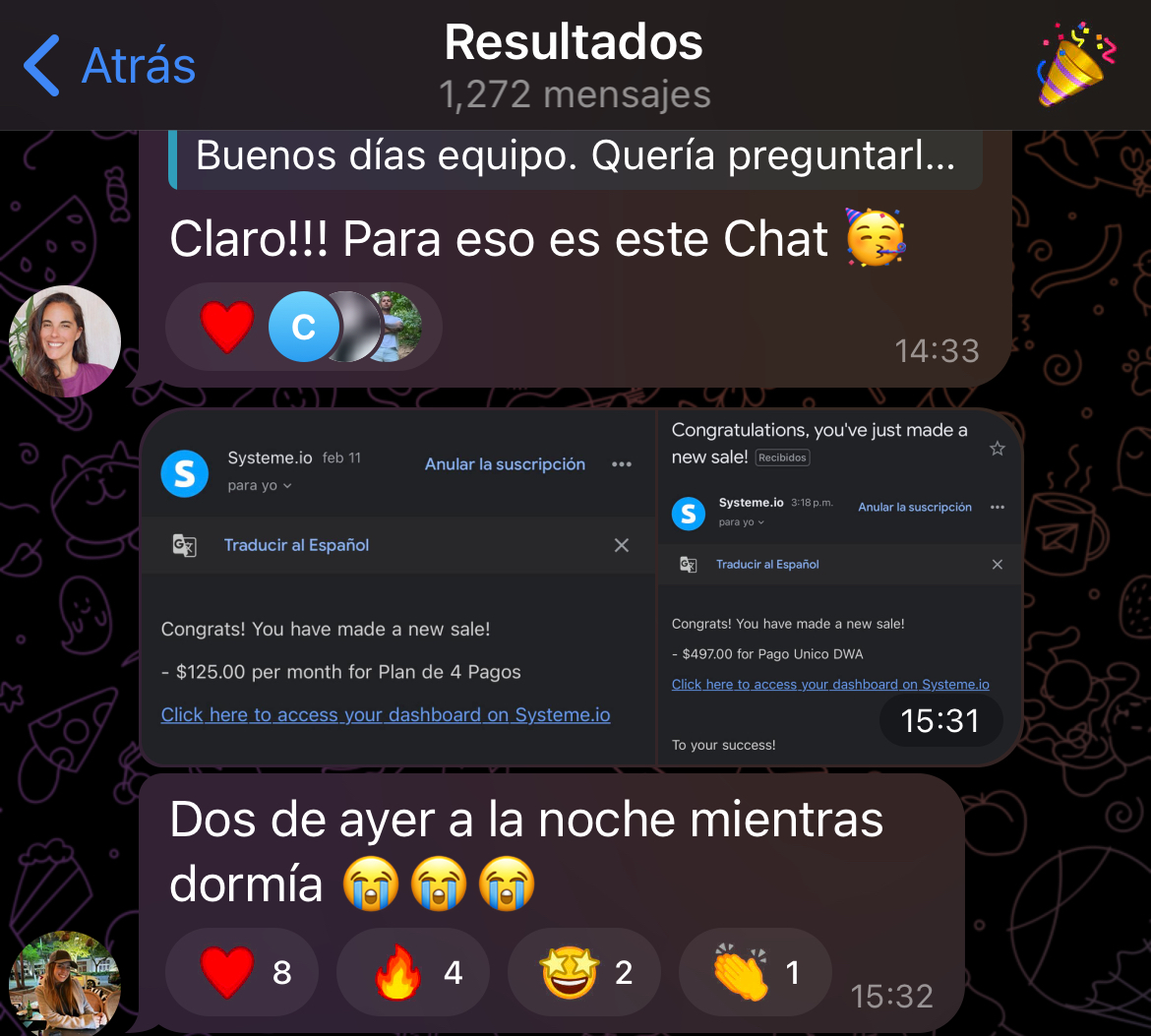The image size is (1151, 1036).
Task: Tap the heart reaction on the 14:33 message
Action: pyautogui.click(x=228, y=327)
